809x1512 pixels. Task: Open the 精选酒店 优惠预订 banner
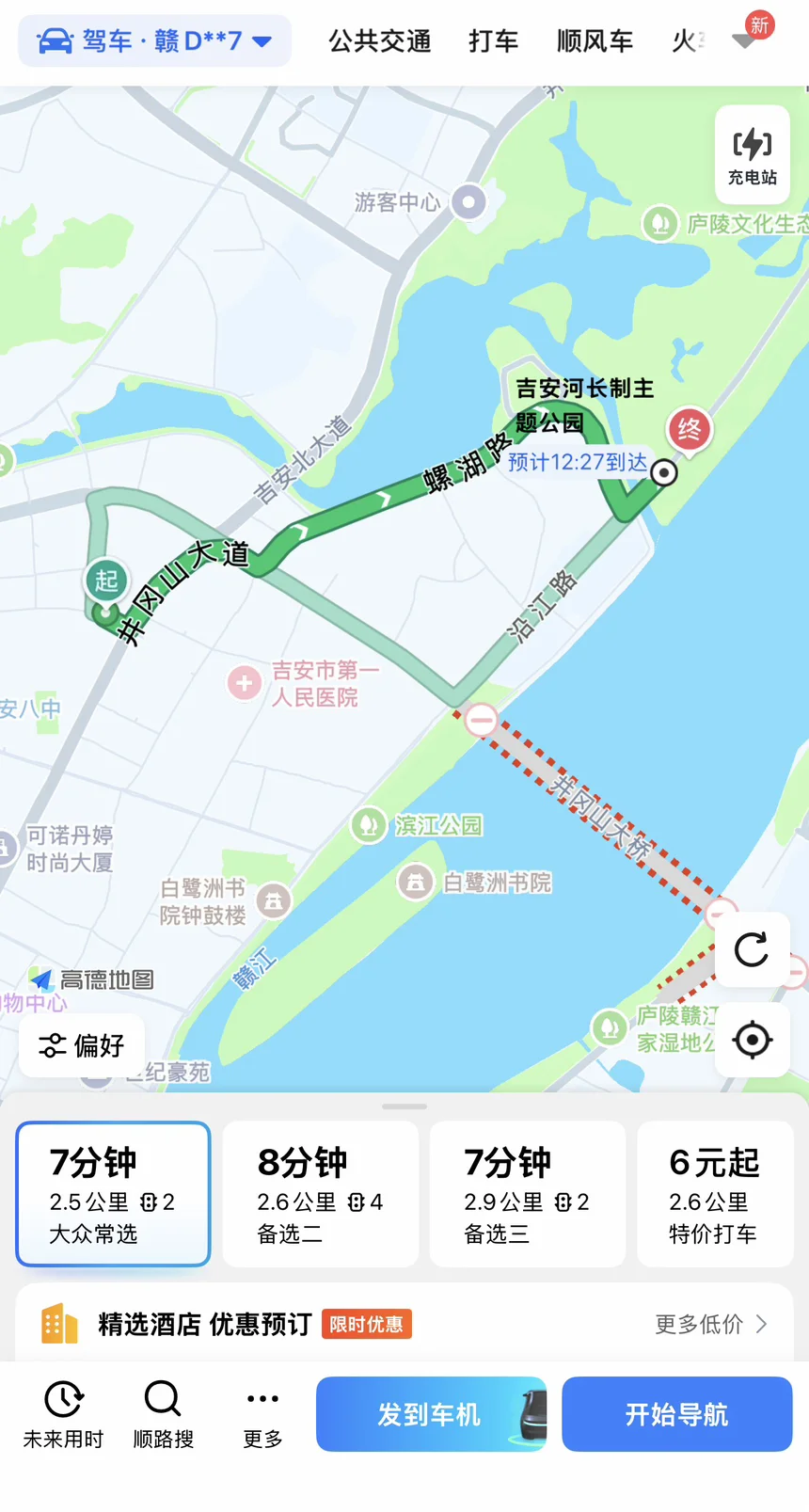coord(404,1323)
